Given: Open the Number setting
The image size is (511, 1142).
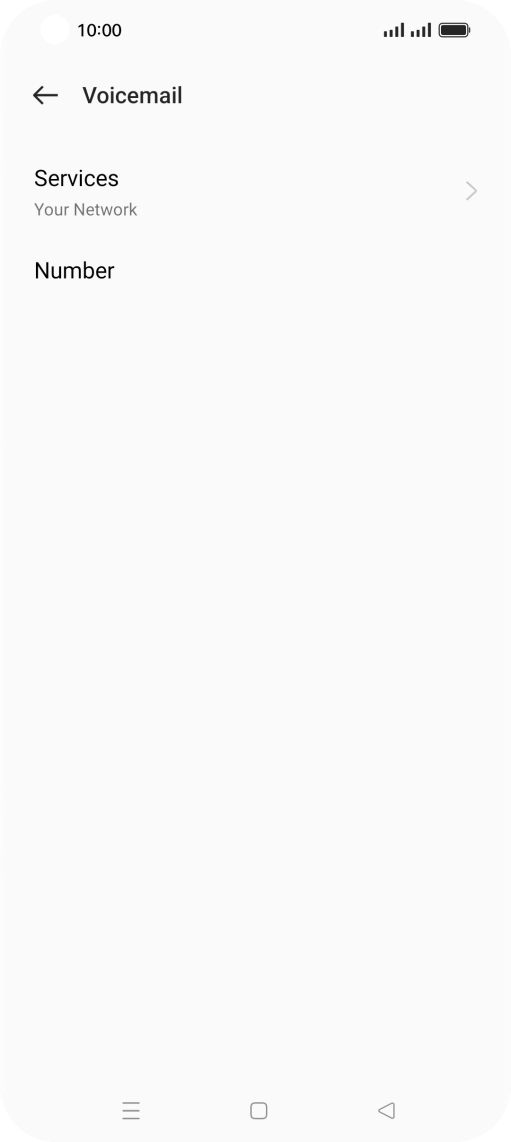Looking at the screenshot, I should pyautogui.click(x=256, y=271).
